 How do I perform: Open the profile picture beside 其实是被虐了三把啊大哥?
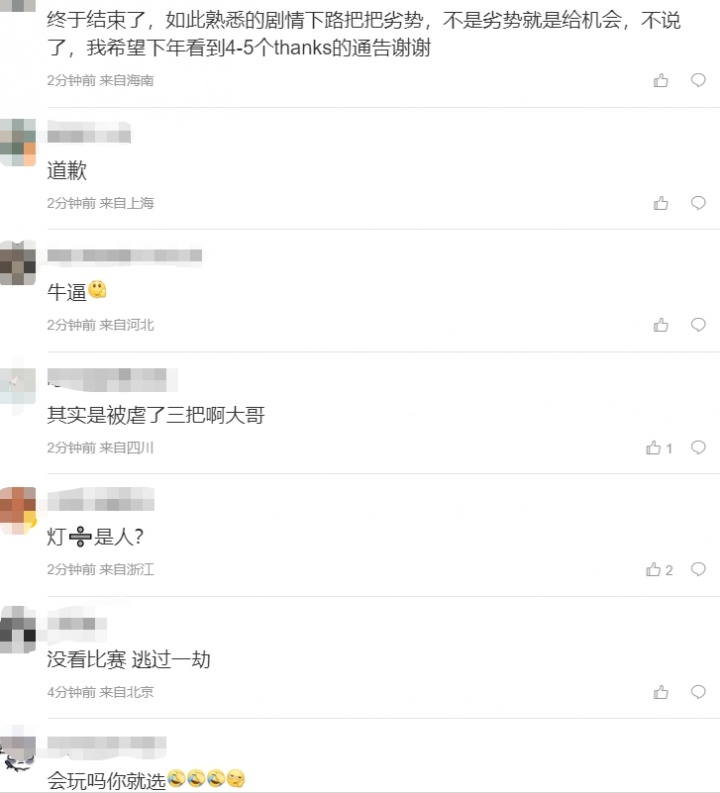point(18,386)
